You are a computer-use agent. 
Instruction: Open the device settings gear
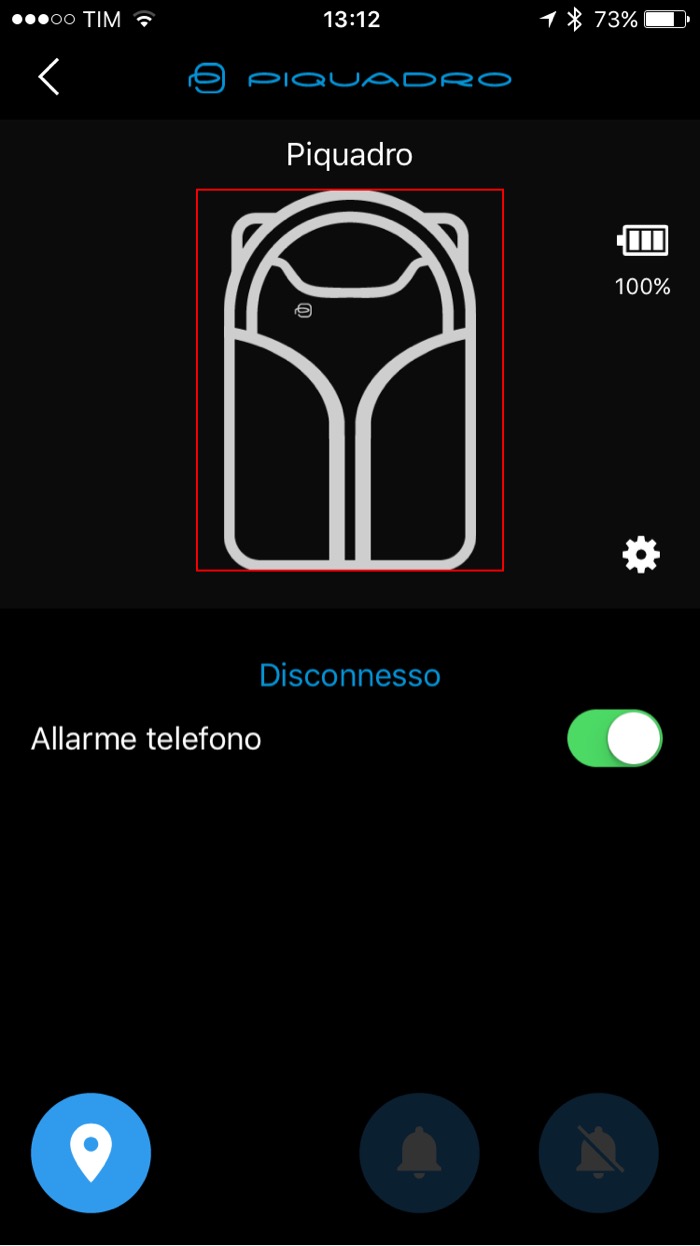(641, 554)
